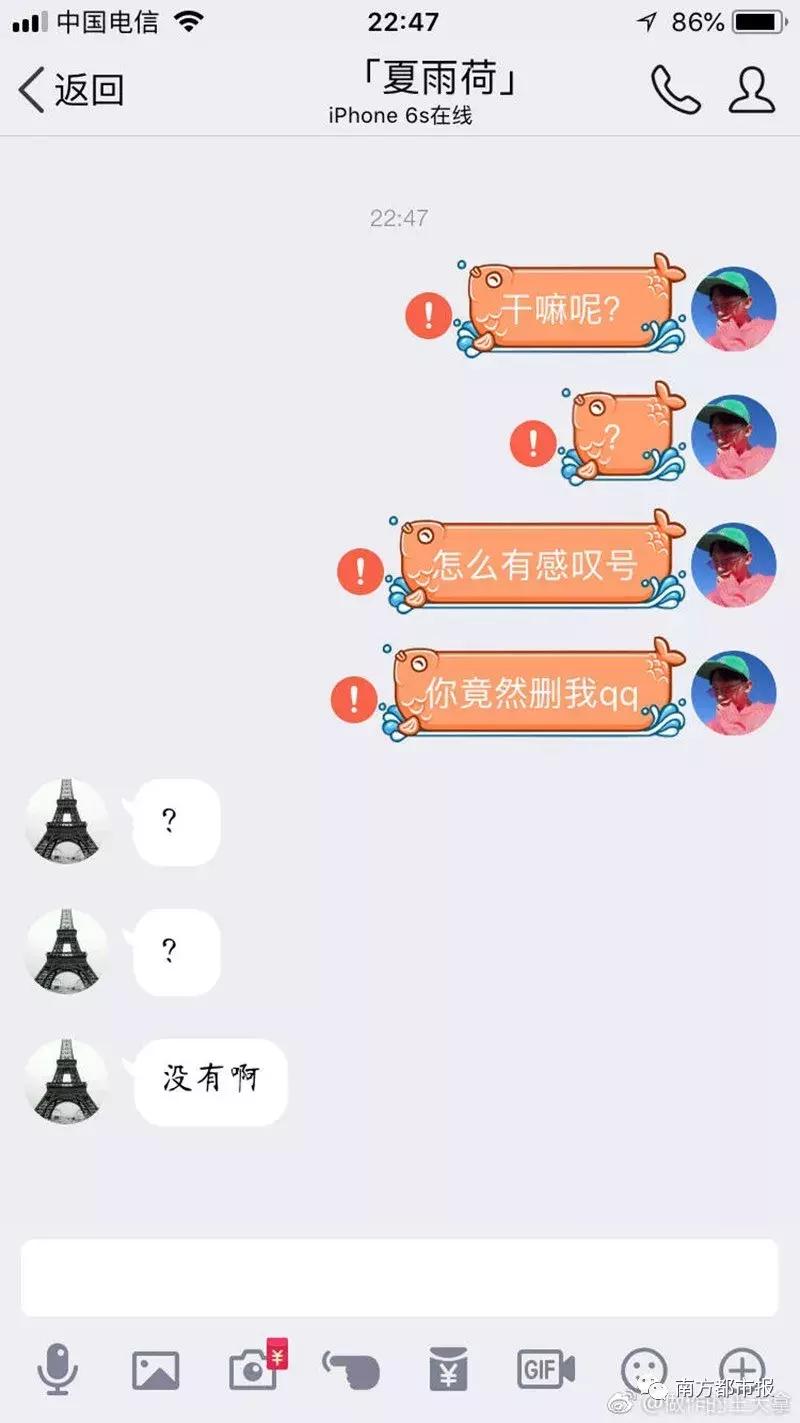
Task: Tap the 返回 back button
Action: pyautogui.click(x=70, y=89)
